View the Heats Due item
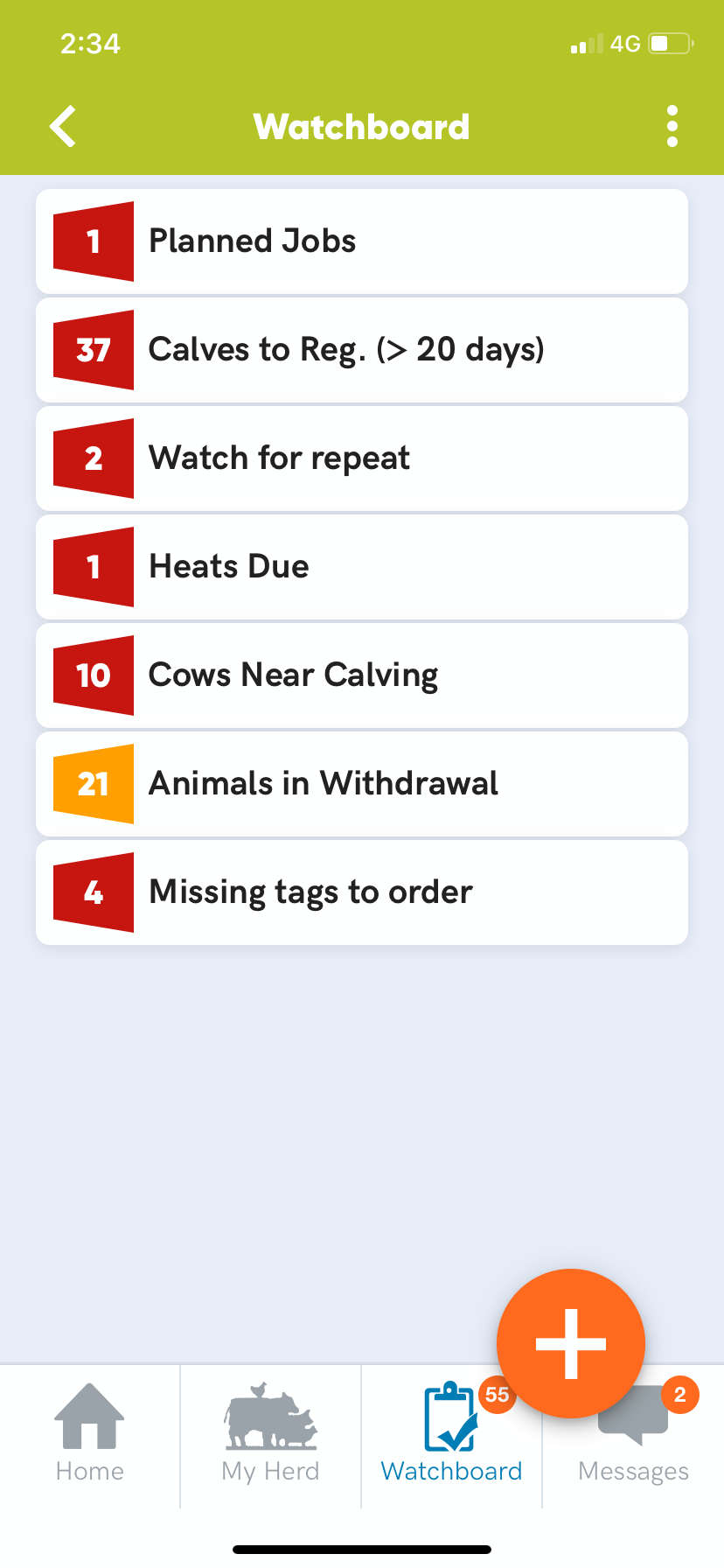This screenshot has width=724, height=1568. tap(361, 566)
